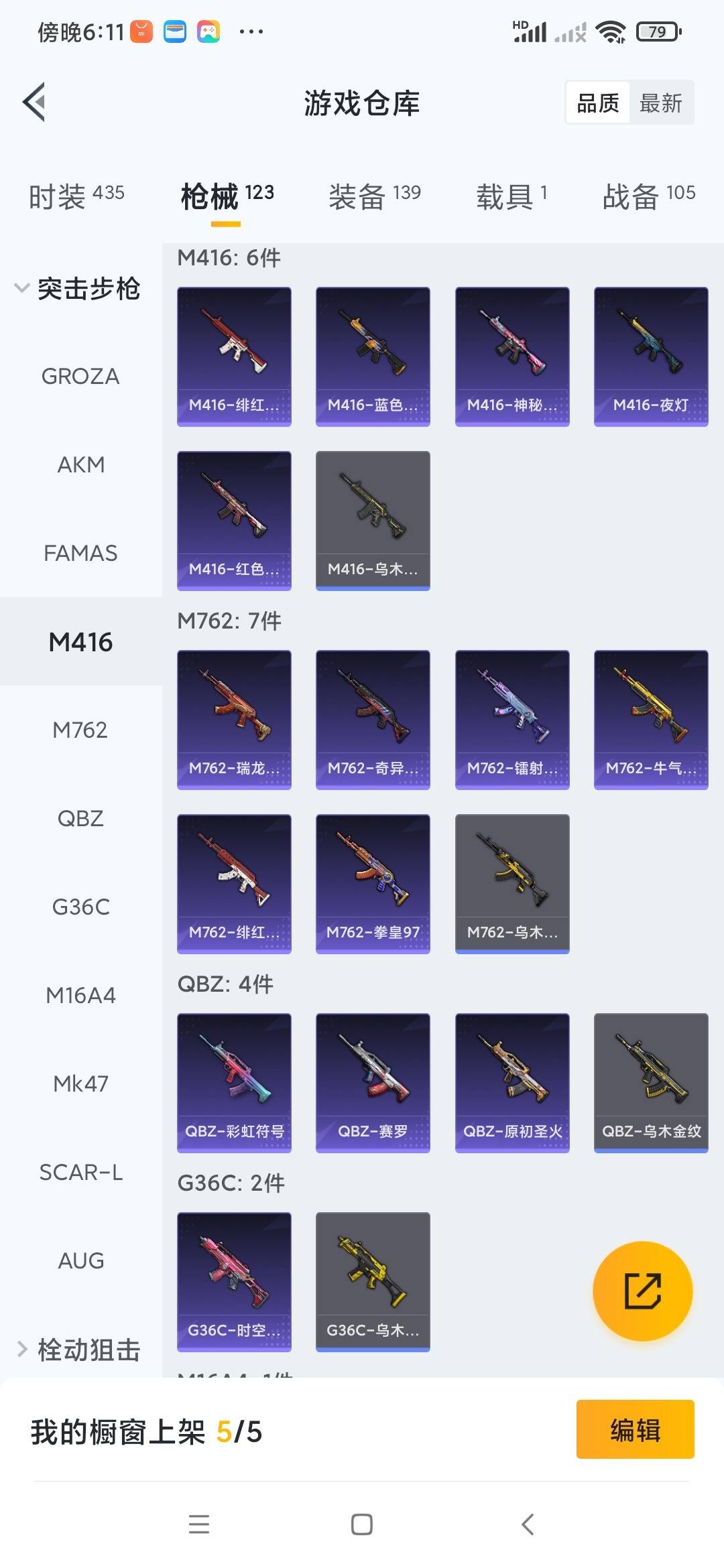The image size is (724, 1568).
Task: View the M762-拳皇97 skin
Action: 373,883
